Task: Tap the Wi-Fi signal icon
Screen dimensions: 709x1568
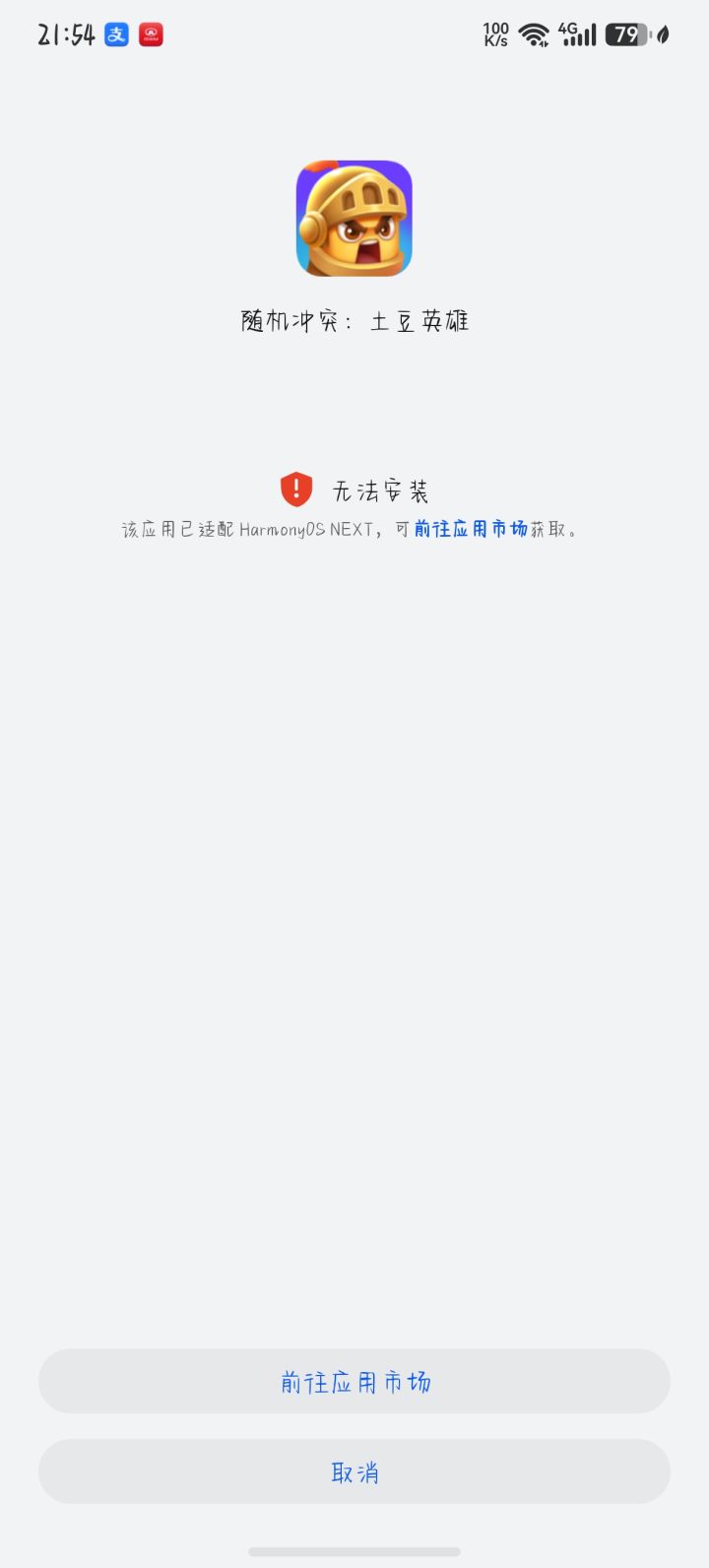Action: (x=534, y=34)
